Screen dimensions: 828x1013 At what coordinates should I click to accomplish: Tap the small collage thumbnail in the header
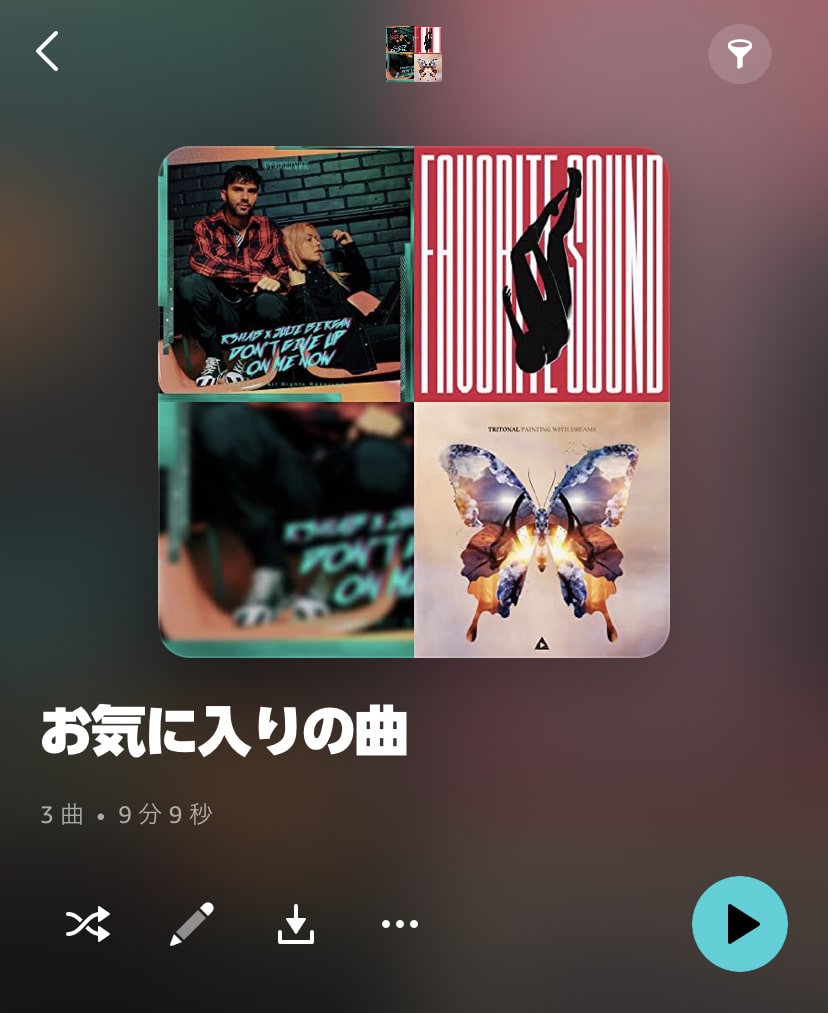(x=413, y=54)
